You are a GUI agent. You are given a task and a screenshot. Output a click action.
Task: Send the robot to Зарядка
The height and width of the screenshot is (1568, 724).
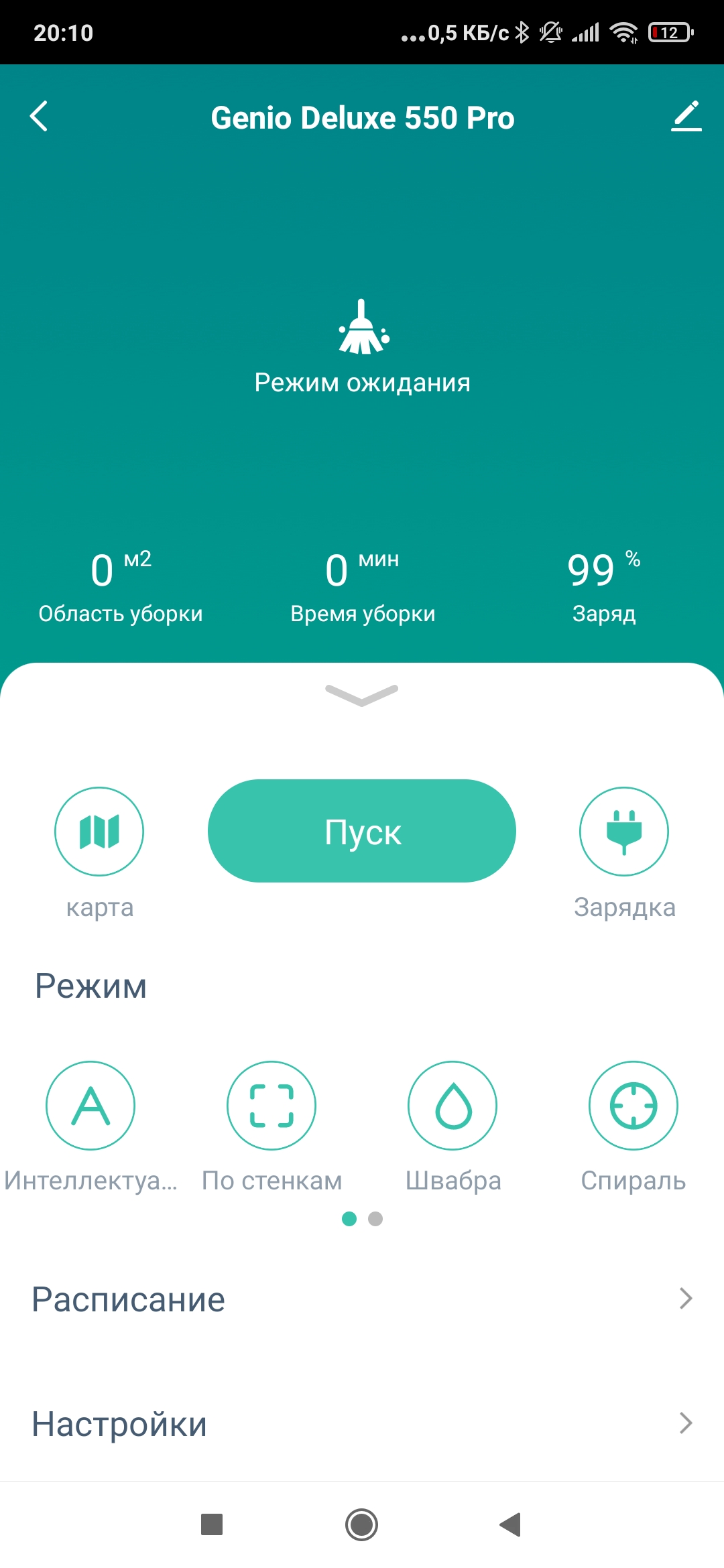[624, 832]
